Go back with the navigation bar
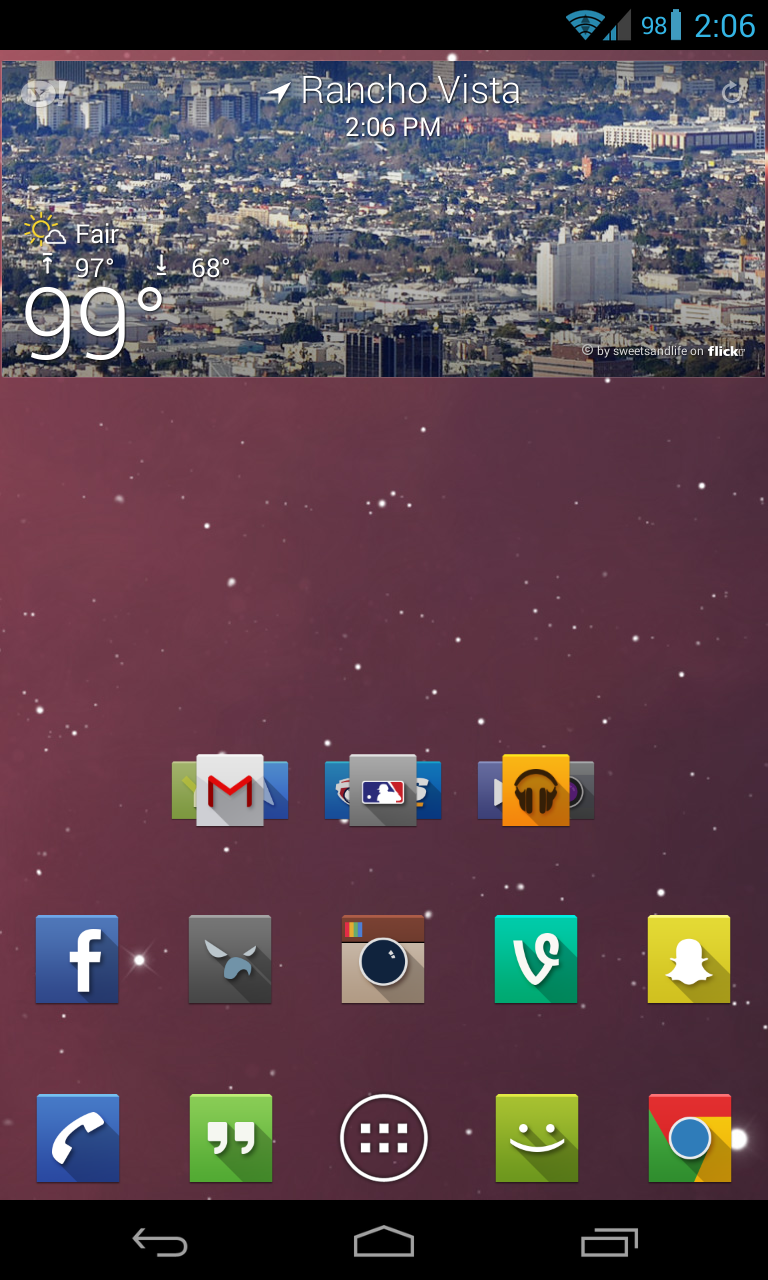The width and height of the screenshot is (768, 1280). [160, 1242]
